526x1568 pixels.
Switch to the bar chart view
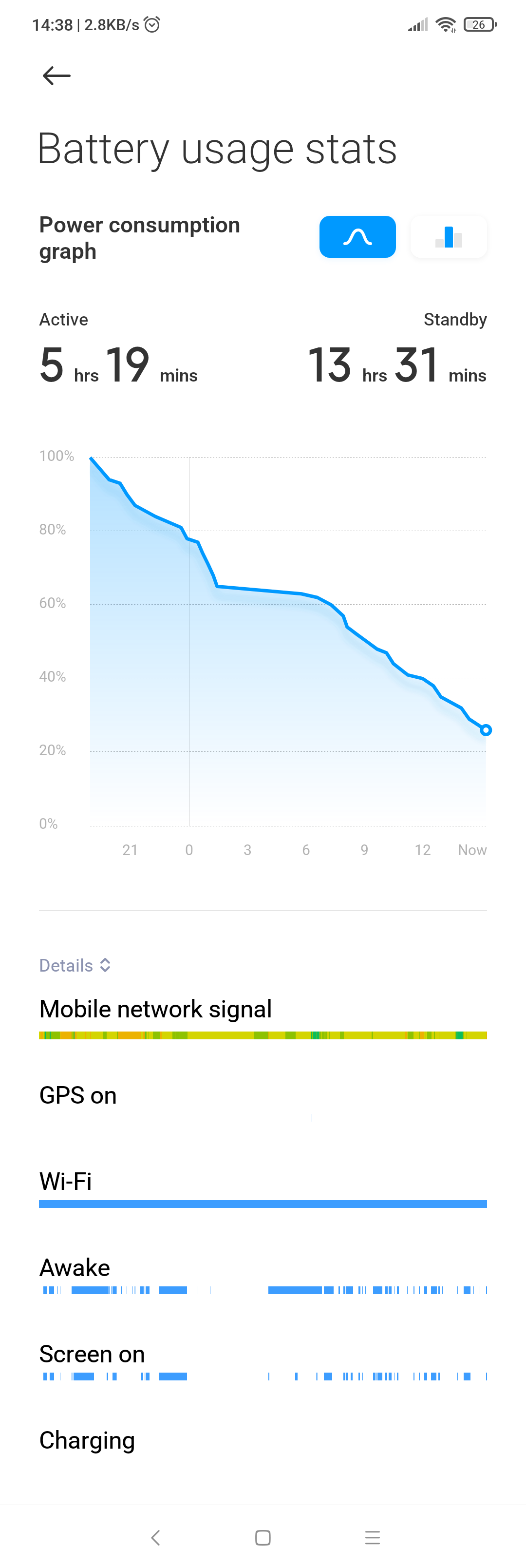(x=448, y=237)
